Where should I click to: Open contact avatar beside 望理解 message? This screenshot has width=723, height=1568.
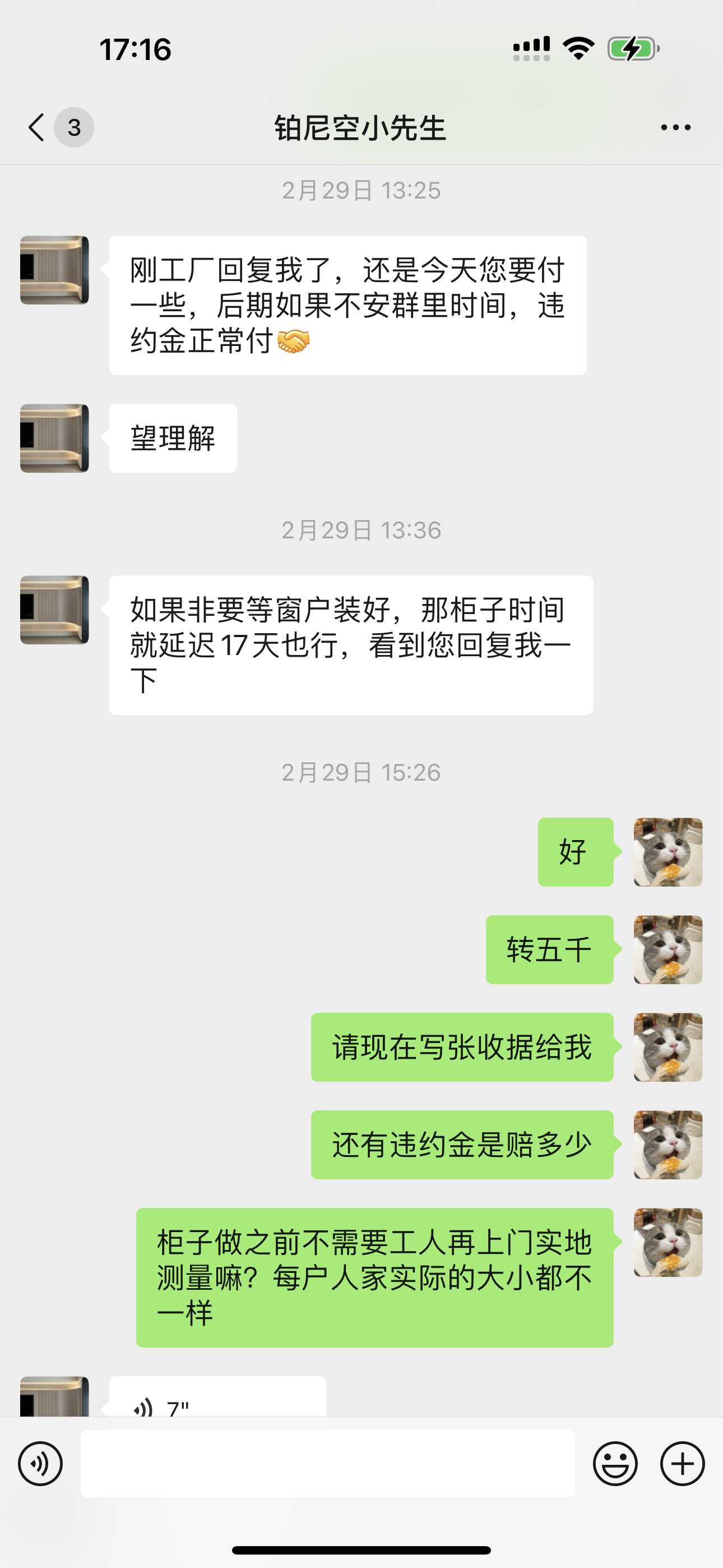coord(54,438)
